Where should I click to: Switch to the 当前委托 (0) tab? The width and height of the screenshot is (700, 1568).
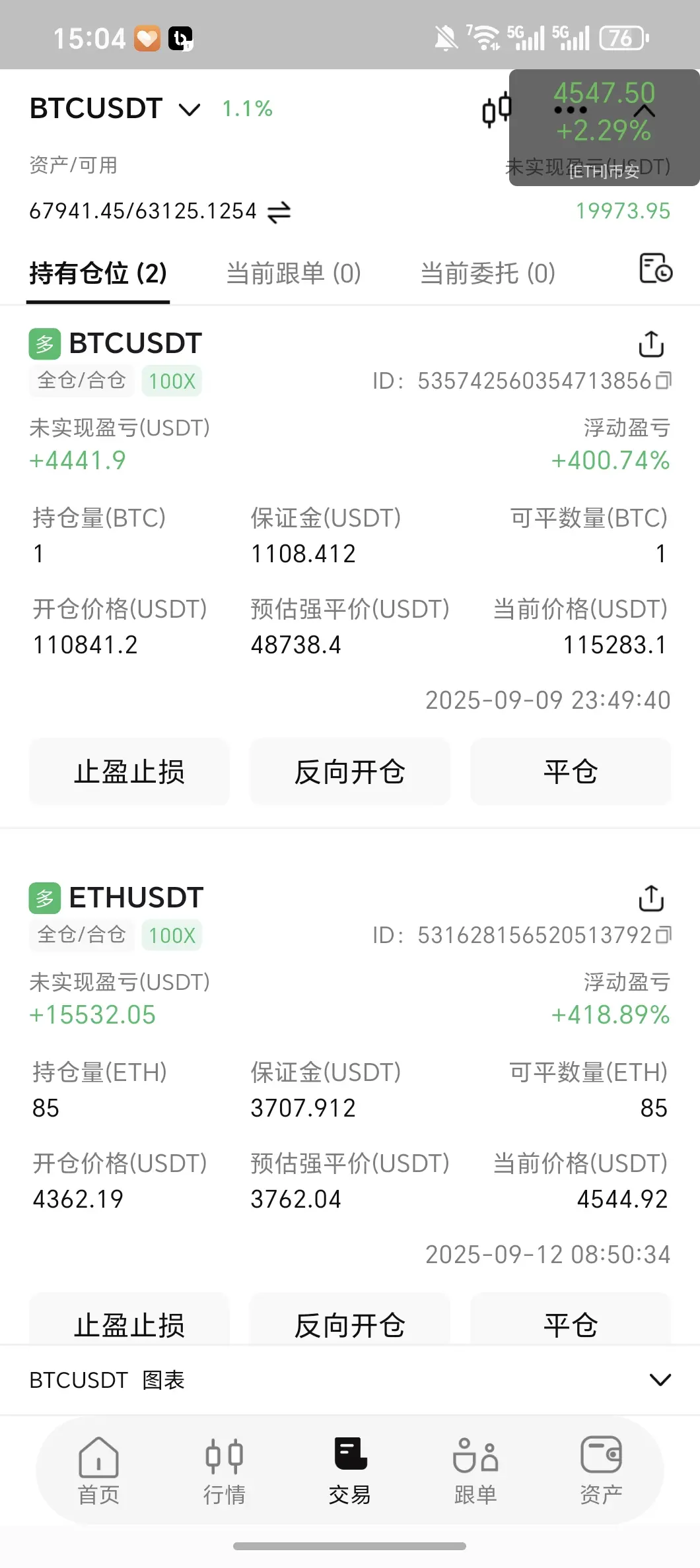pyautogui.click(x=487, y=273)
